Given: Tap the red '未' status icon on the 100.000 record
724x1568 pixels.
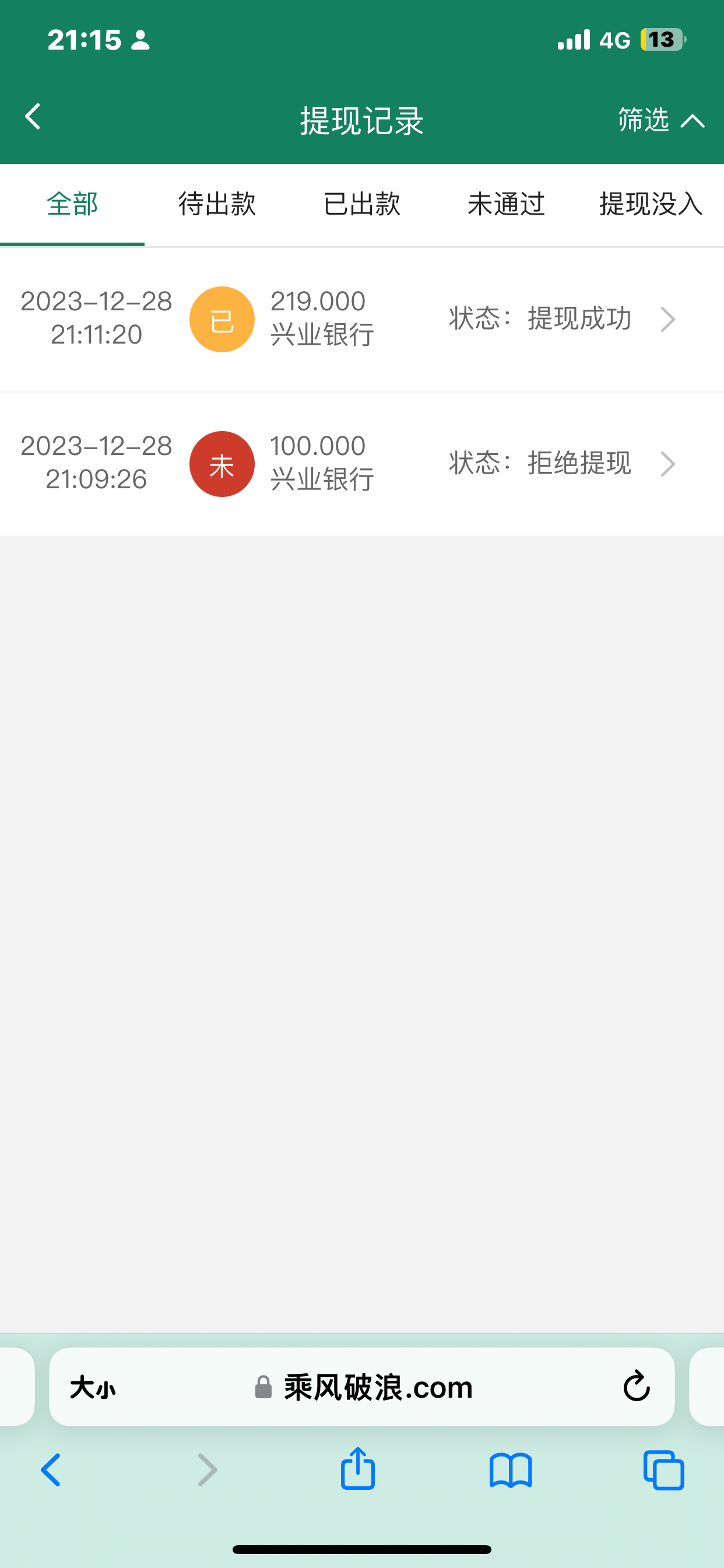Looking at the screenshot, I should pos(222,464).
